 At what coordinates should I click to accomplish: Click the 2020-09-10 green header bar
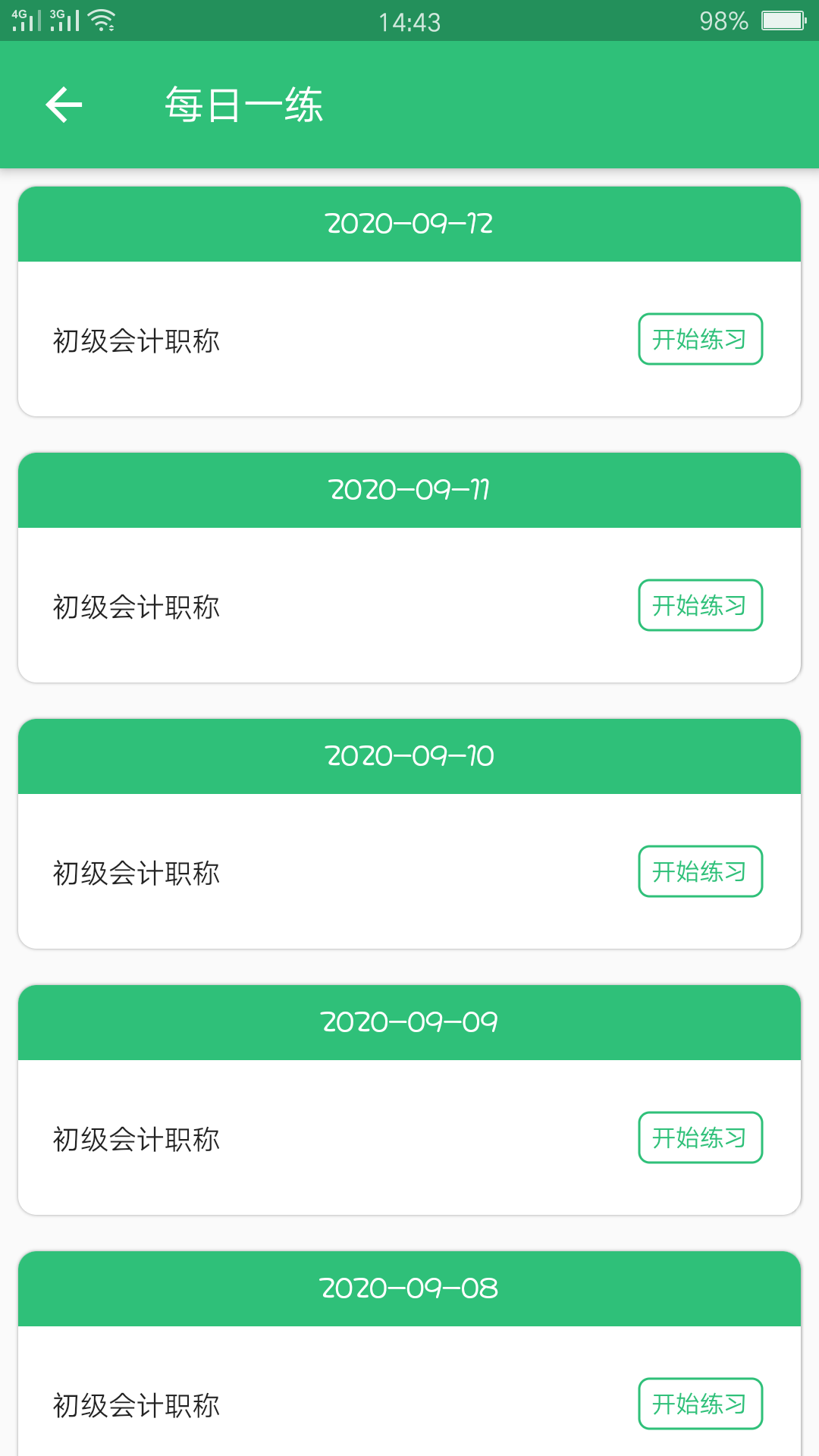point(409,755)
